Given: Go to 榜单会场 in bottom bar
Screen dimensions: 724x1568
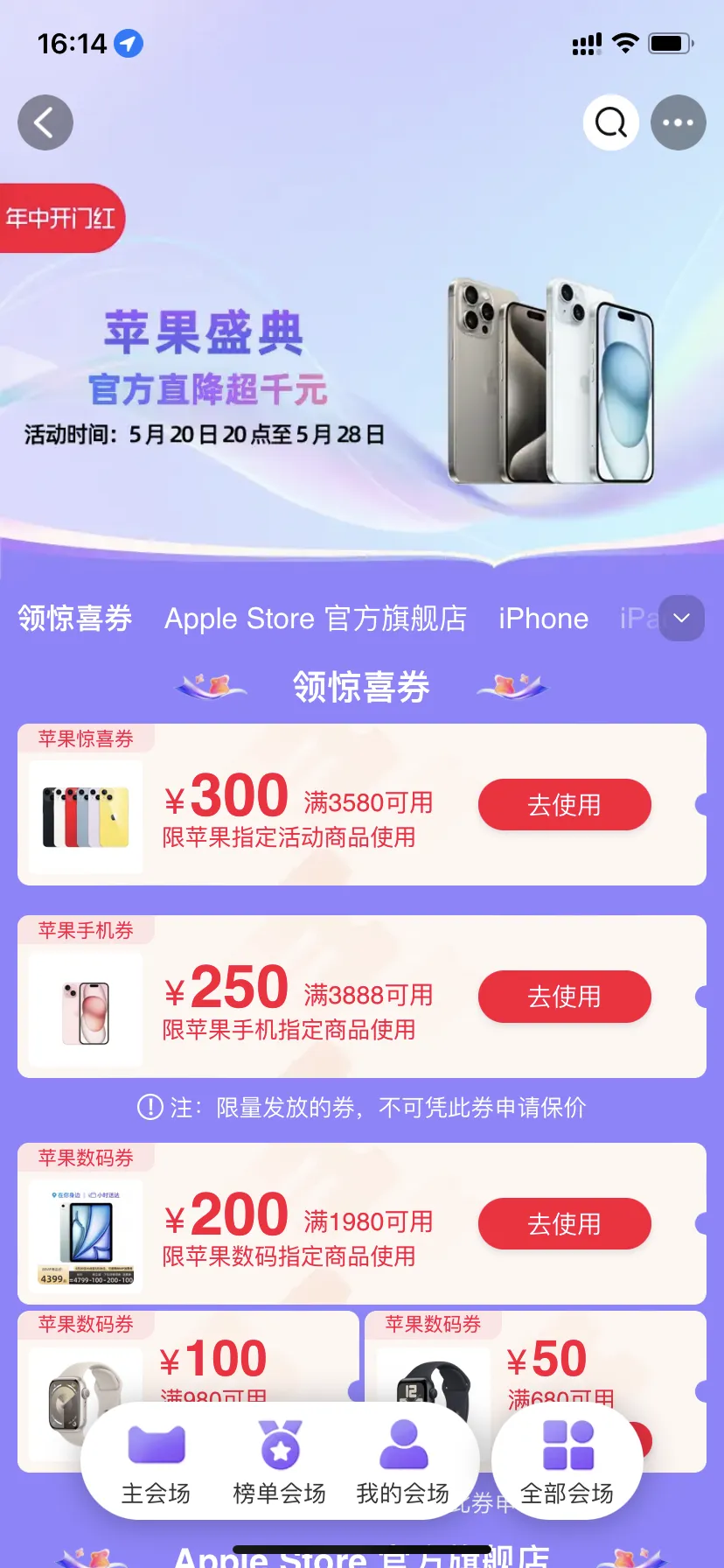Looking at the screenshot, I should coord(279,1463).
